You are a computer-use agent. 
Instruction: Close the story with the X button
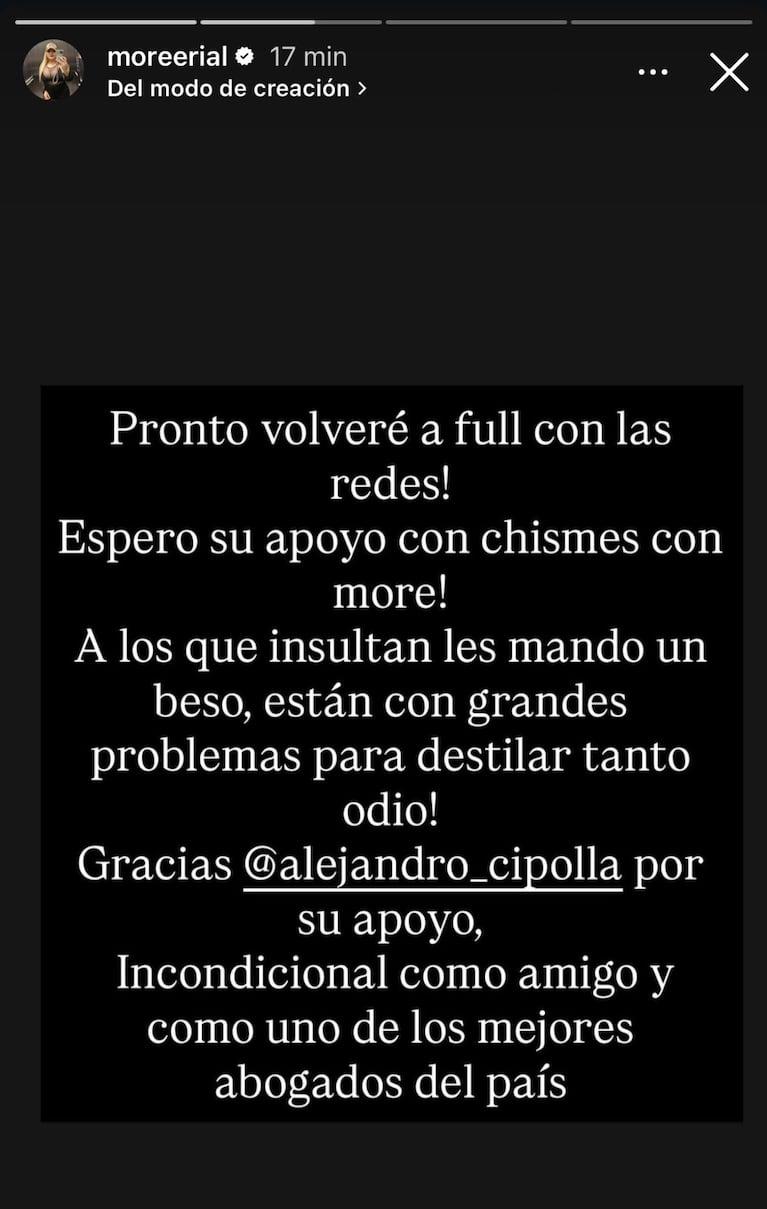point(729,73)
